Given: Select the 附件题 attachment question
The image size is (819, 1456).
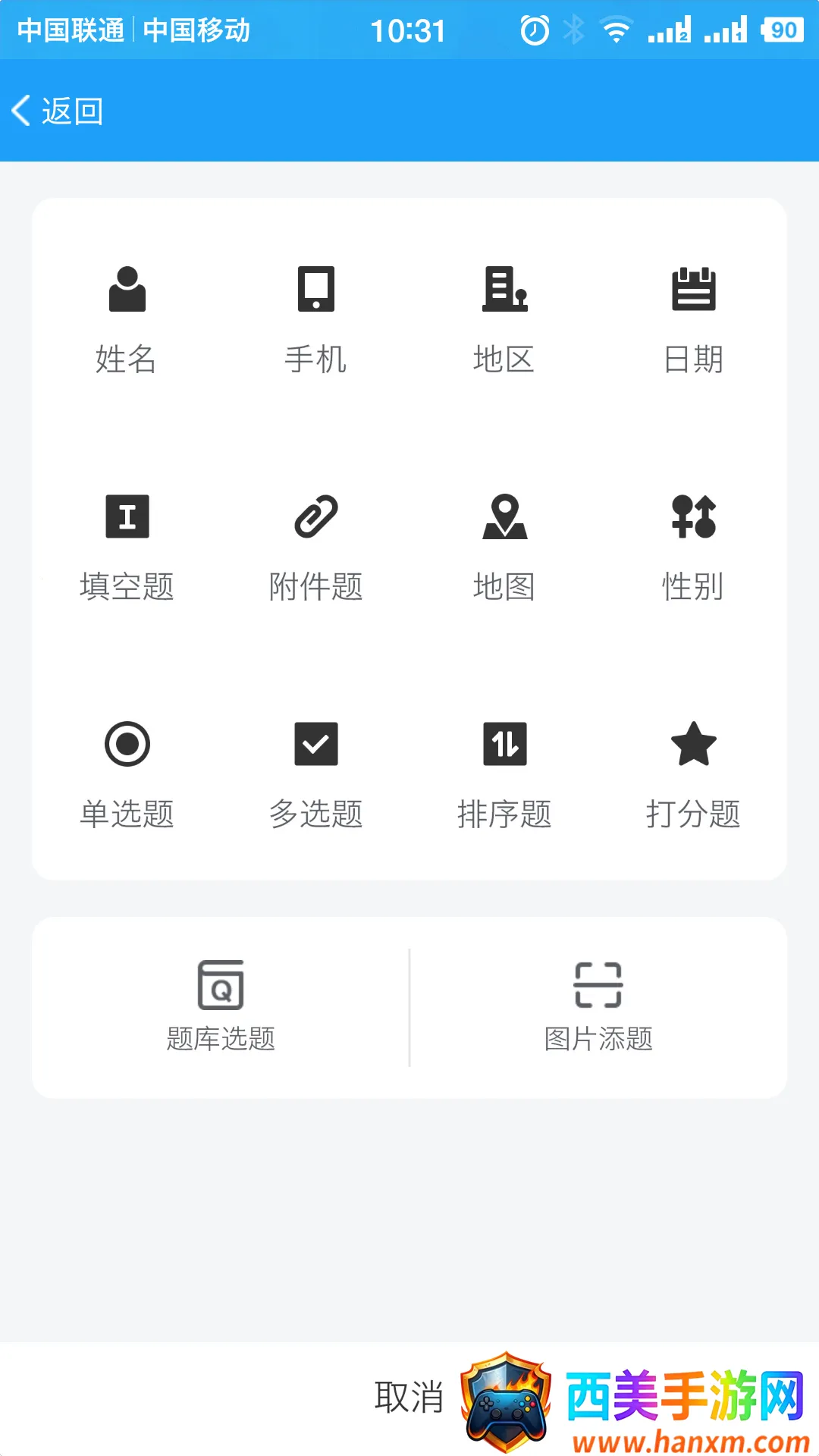Looking at the screenshot, I should pos(315,546).
